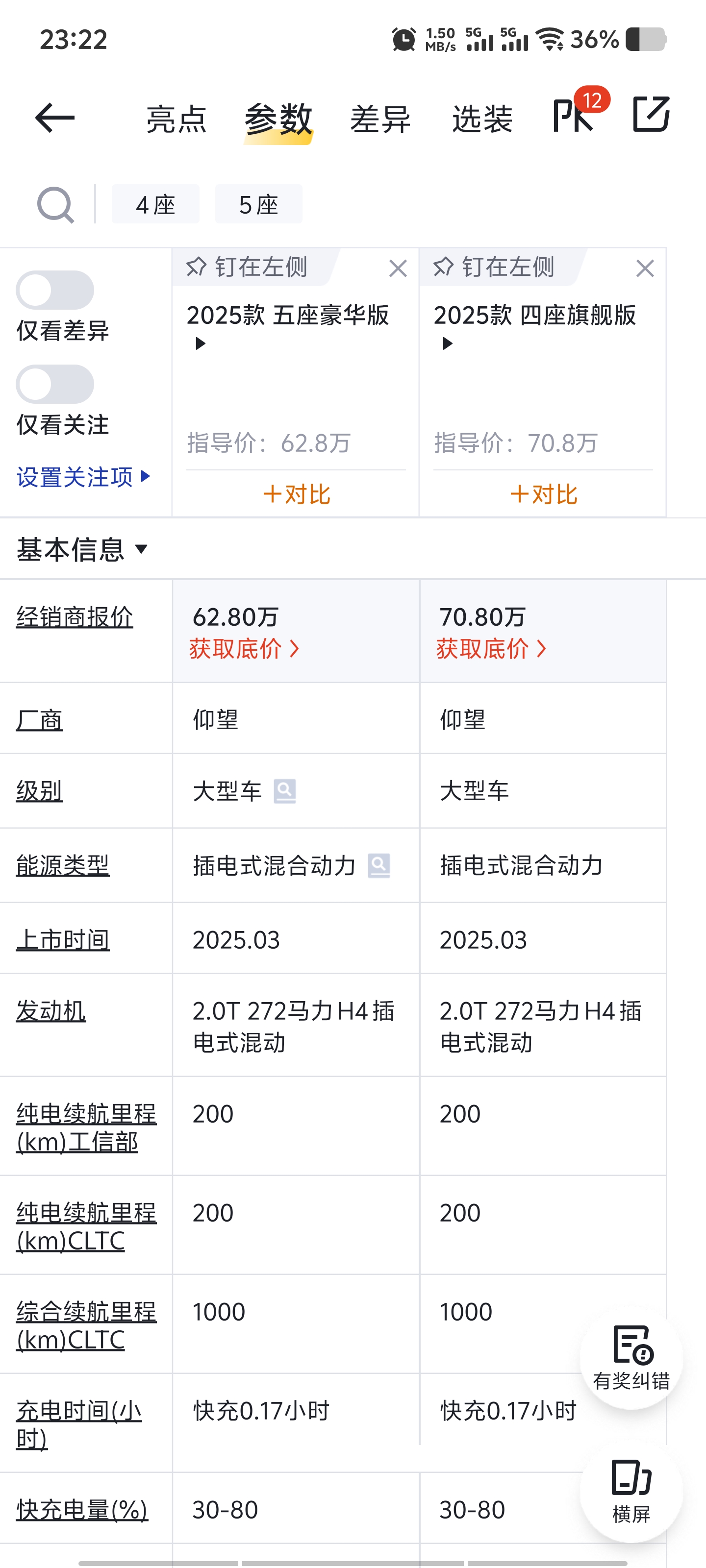Go back using the arrow icon
Screen dimensions: 706x1568
(55, 118)
